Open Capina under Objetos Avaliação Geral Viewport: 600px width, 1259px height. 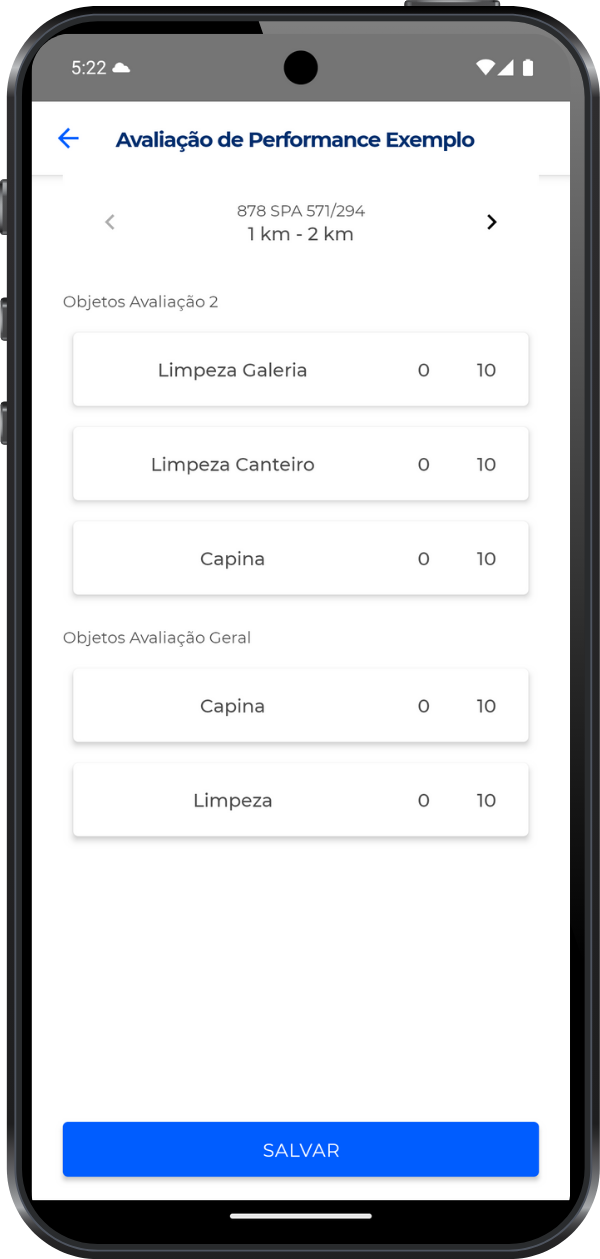point(300,706)
